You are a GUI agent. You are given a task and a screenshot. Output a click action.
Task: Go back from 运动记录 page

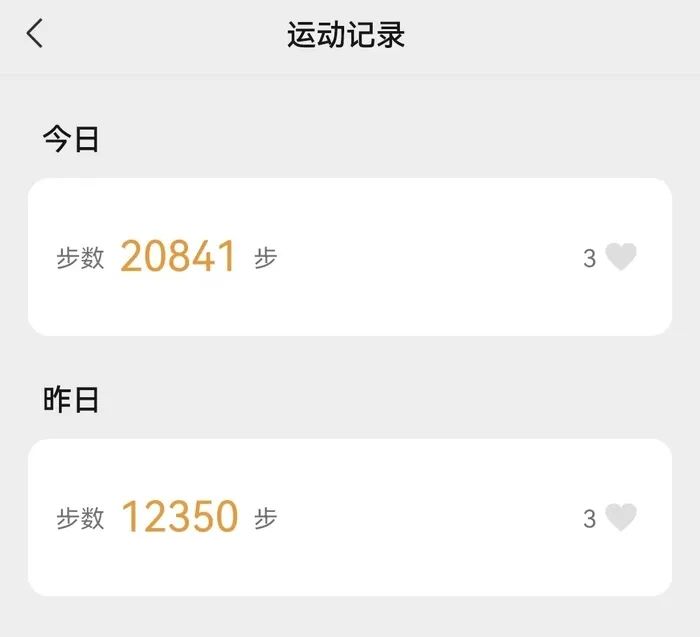[35, 35]
